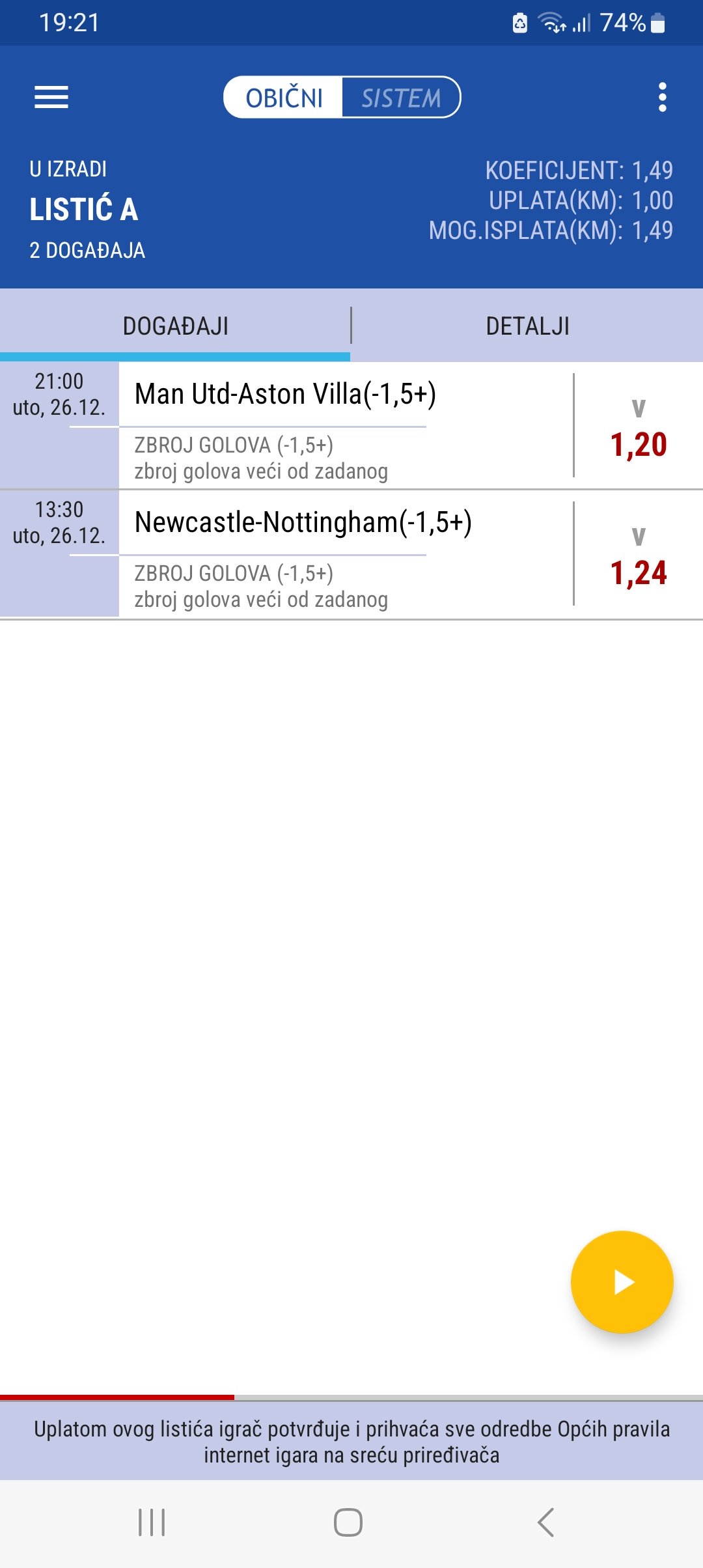Open the three-dot overflow menu

point(663,98)
